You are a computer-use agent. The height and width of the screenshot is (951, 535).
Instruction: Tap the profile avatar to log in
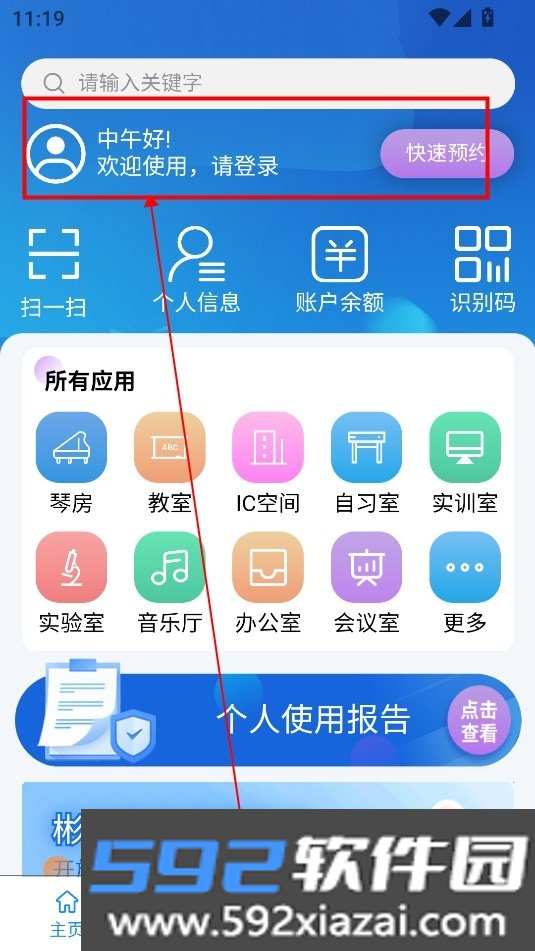(x=56, y=153)
